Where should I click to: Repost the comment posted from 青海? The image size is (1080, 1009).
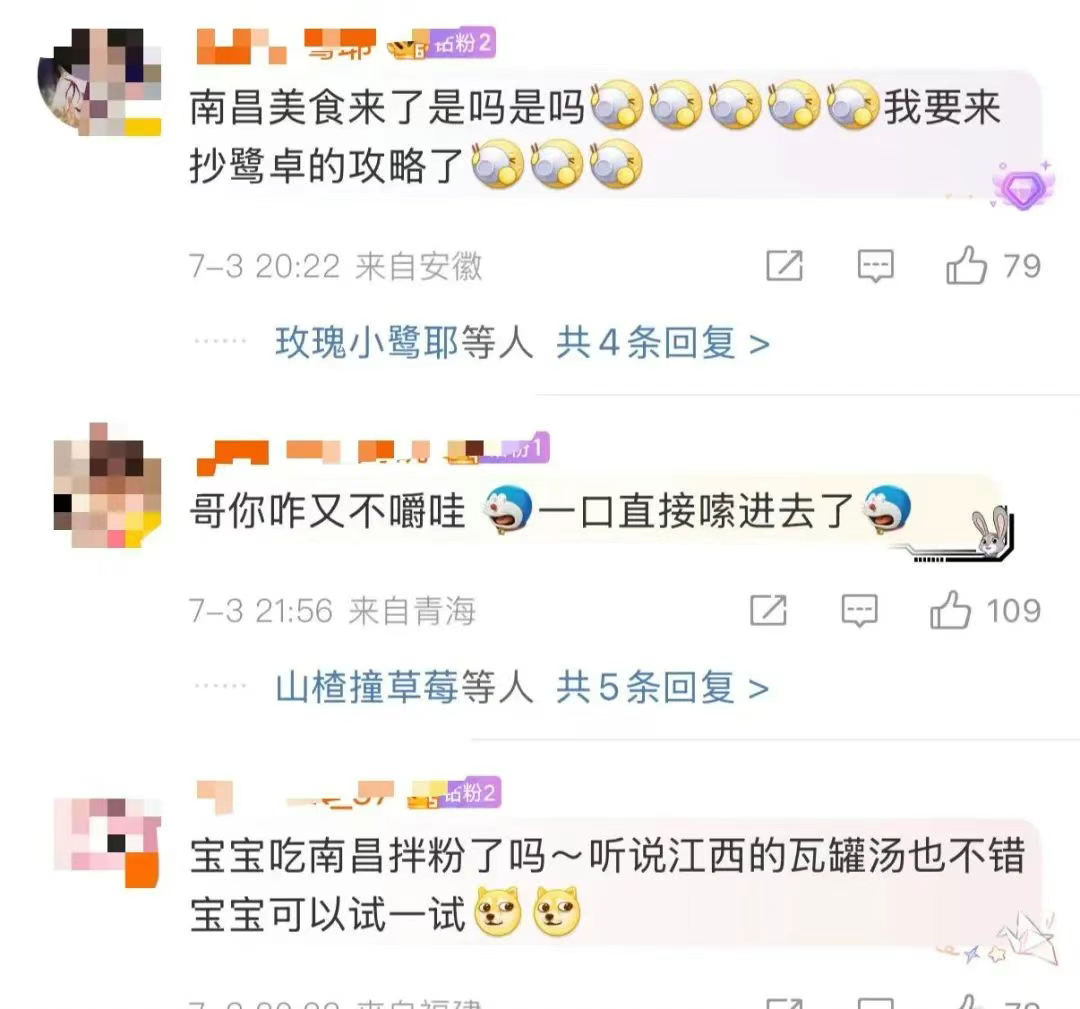coord(768,610)
